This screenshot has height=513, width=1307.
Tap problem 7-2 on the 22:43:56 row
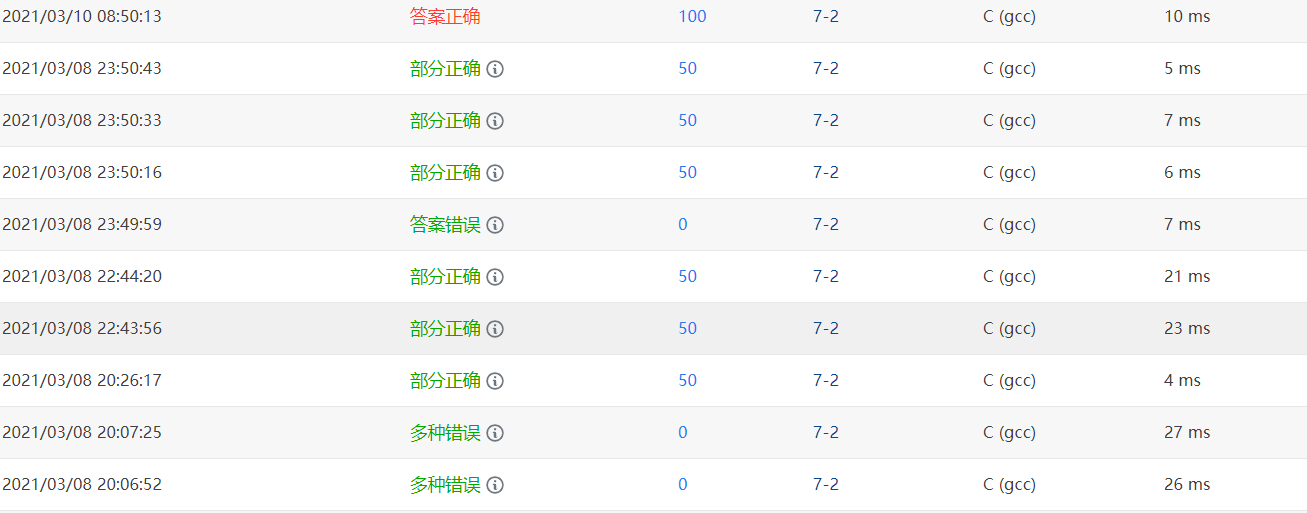click(826, 329)
